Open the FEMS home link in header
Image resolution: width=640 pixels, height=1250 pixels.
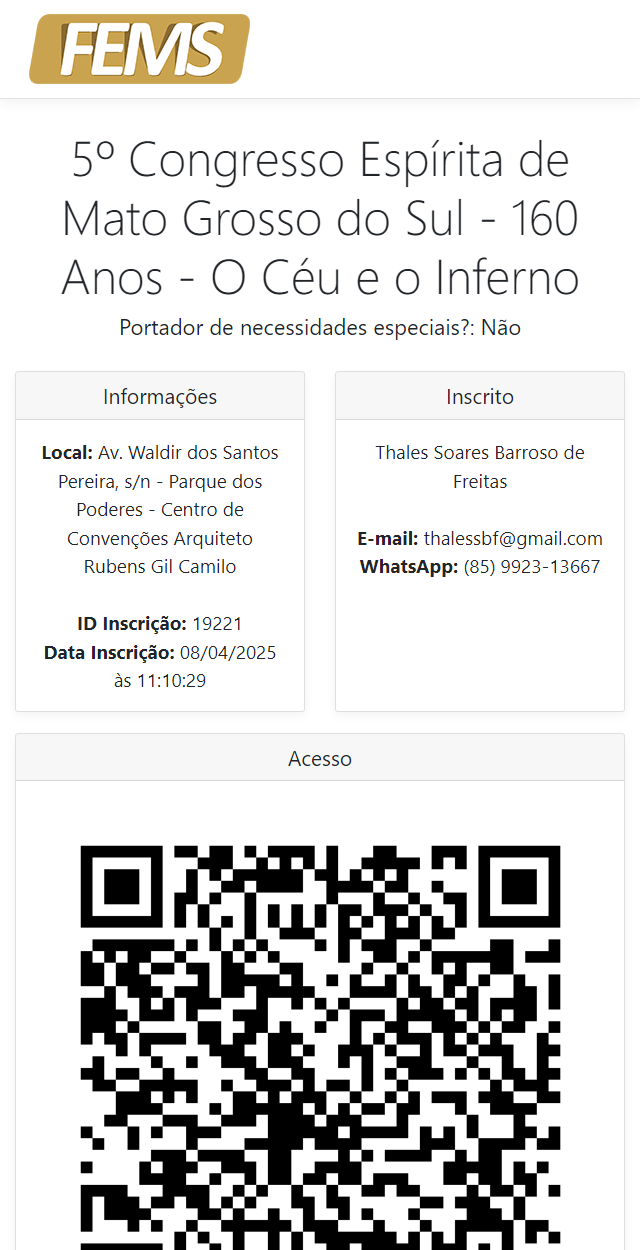(139, 49)
